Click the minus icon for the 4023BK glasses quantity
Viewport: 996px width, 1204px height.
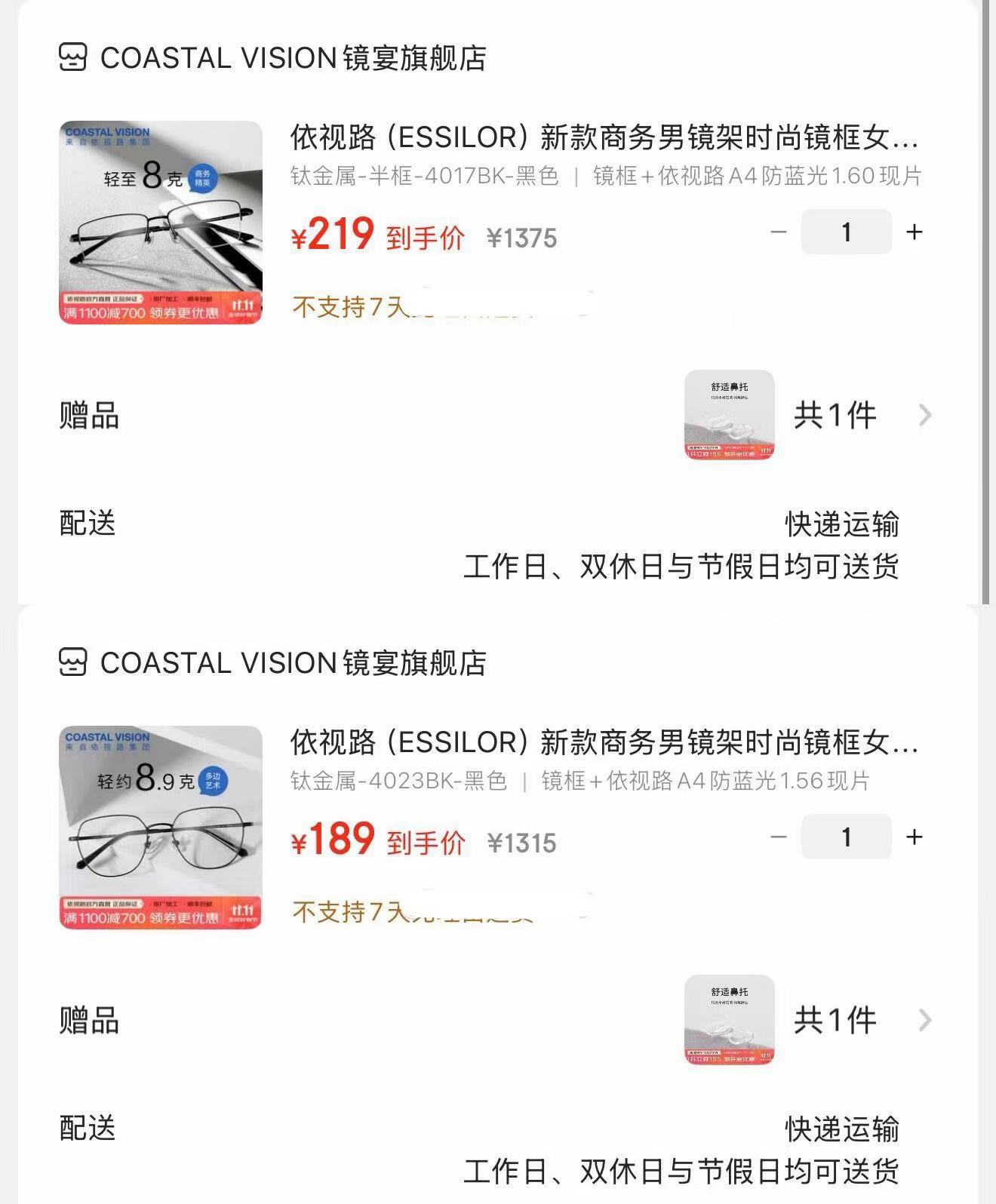(776, 837)
